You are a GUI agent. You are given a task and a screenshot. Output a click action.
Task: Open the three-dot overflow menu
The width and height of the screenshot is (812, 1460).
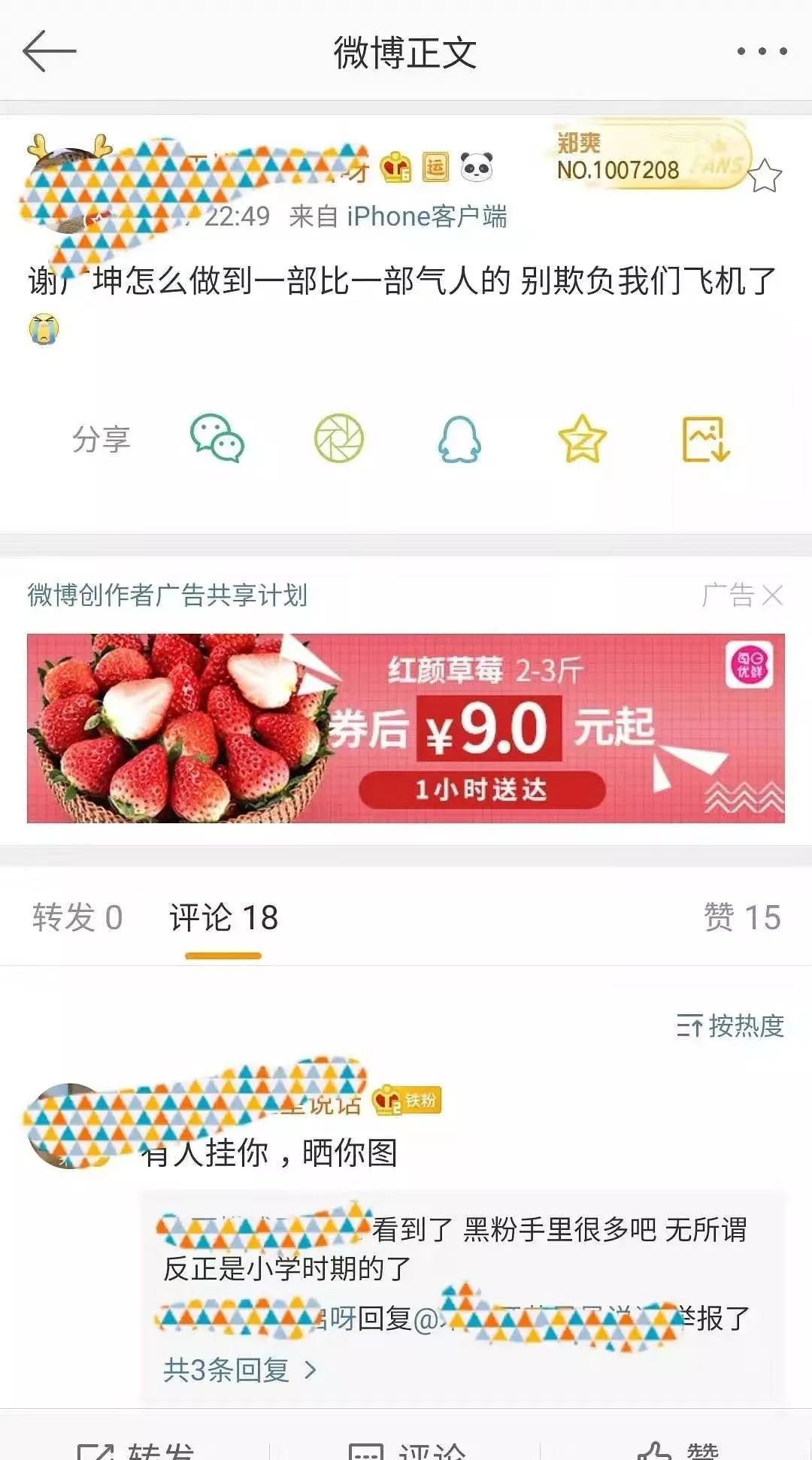pyautogui.click(x=762, y=52)
